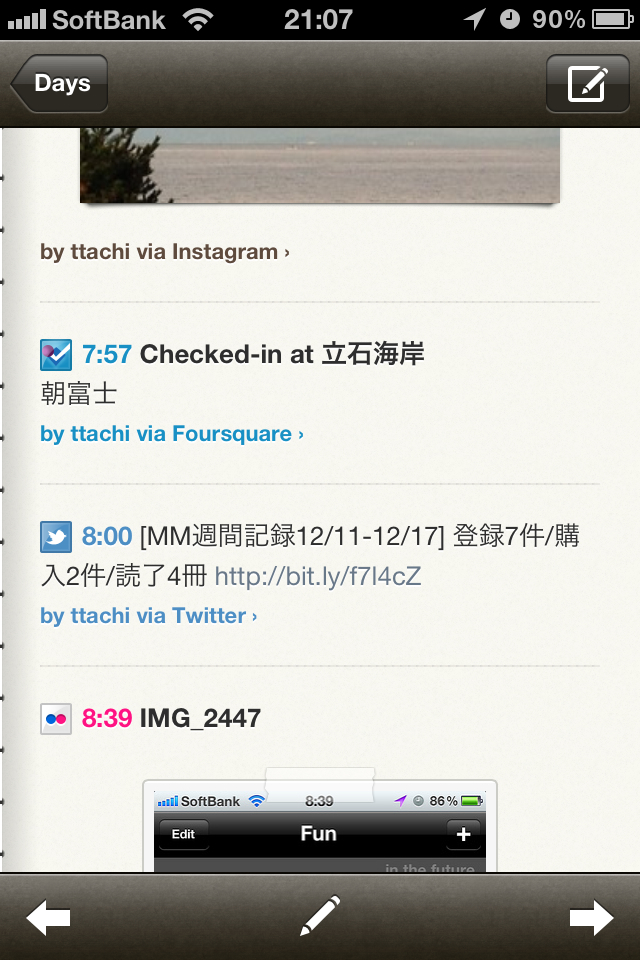Screen dimensions: 640x960
Task: Go to the previous day
Action: point(48,917)
